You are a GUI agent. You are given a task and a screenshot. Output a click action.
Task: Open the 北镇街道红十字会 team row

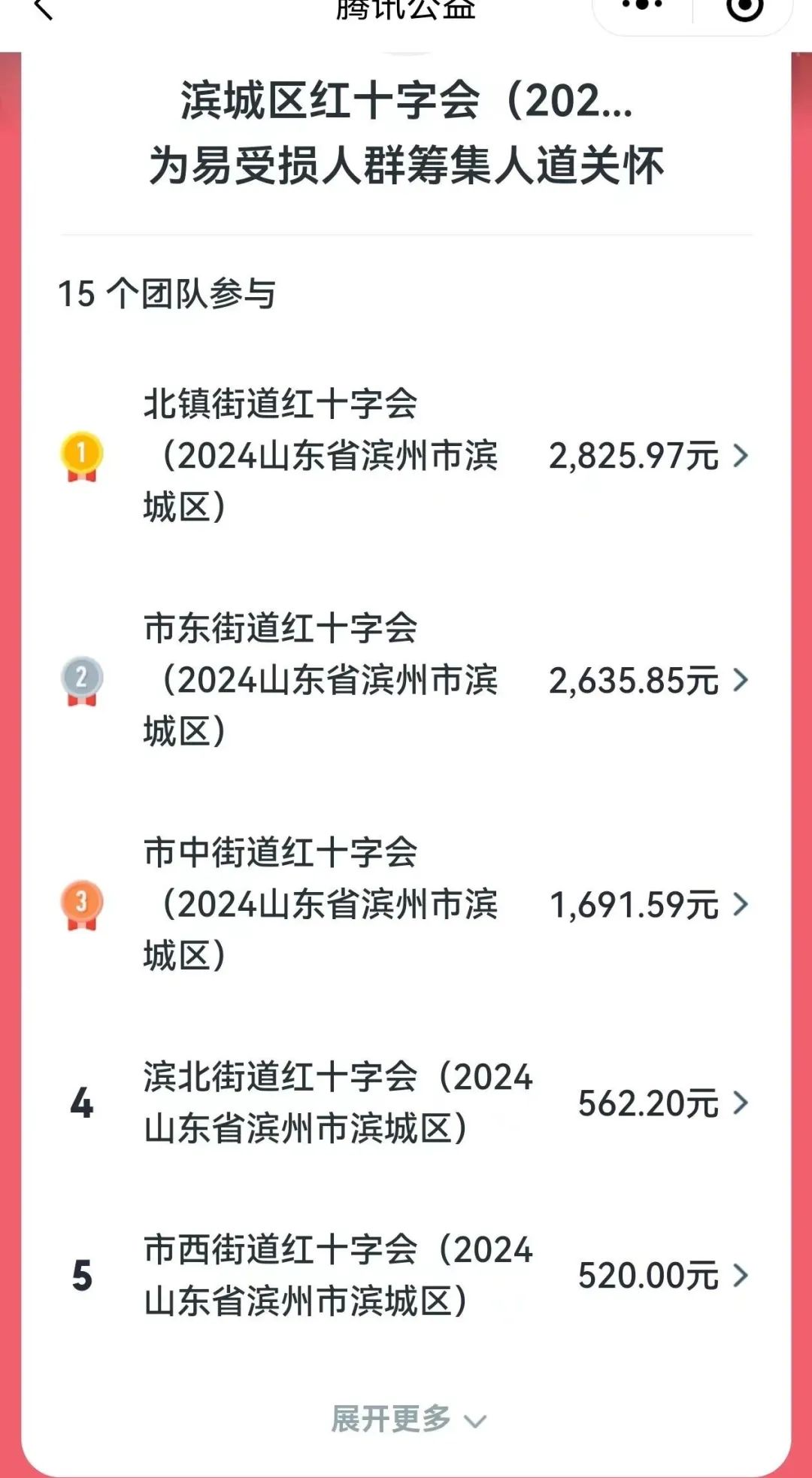pyautogui.click(x=406, y=456)
